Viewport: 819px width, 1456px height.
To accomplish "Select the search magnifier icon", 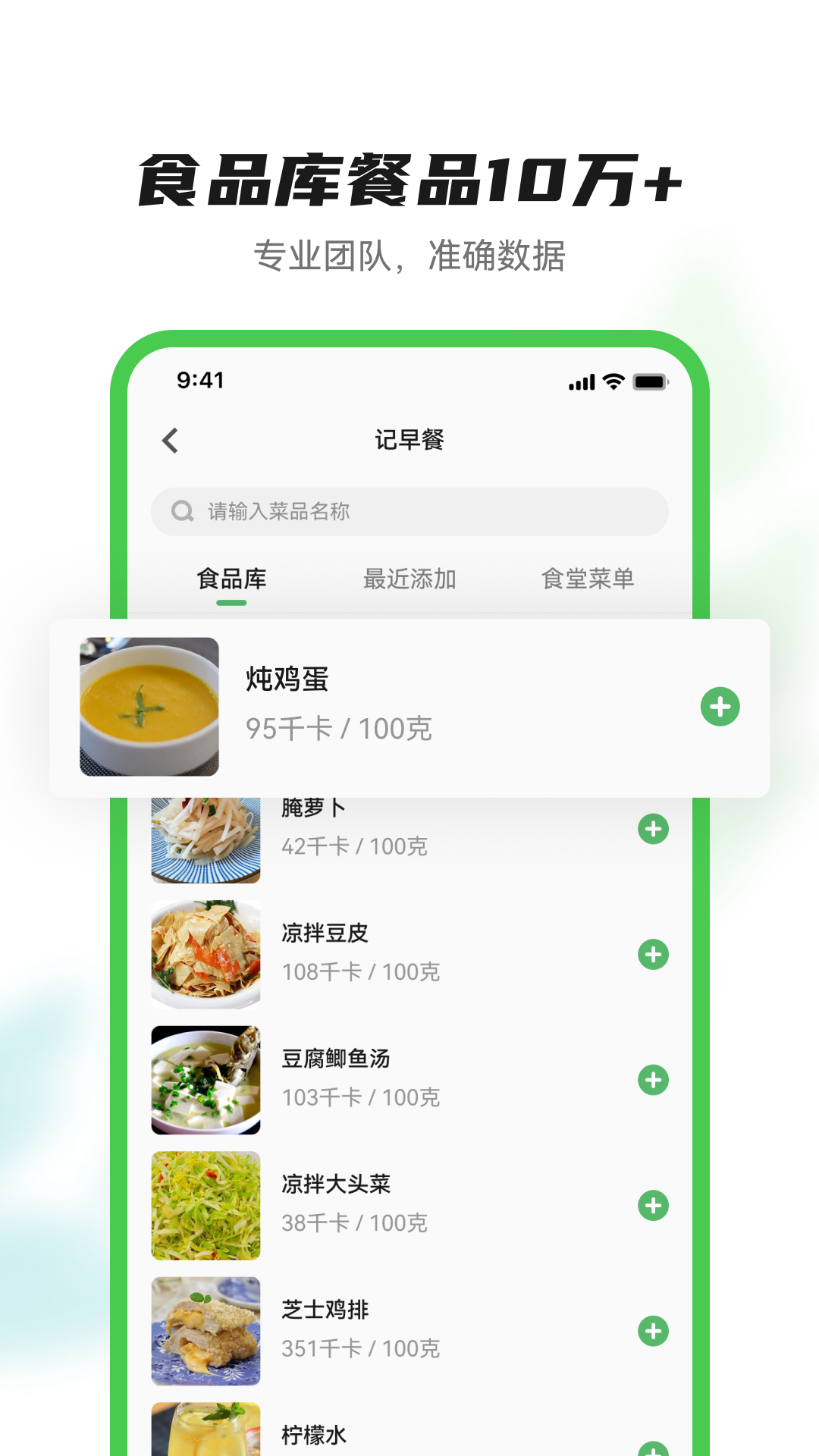I will pyautogui.click(x=182, y=510).
